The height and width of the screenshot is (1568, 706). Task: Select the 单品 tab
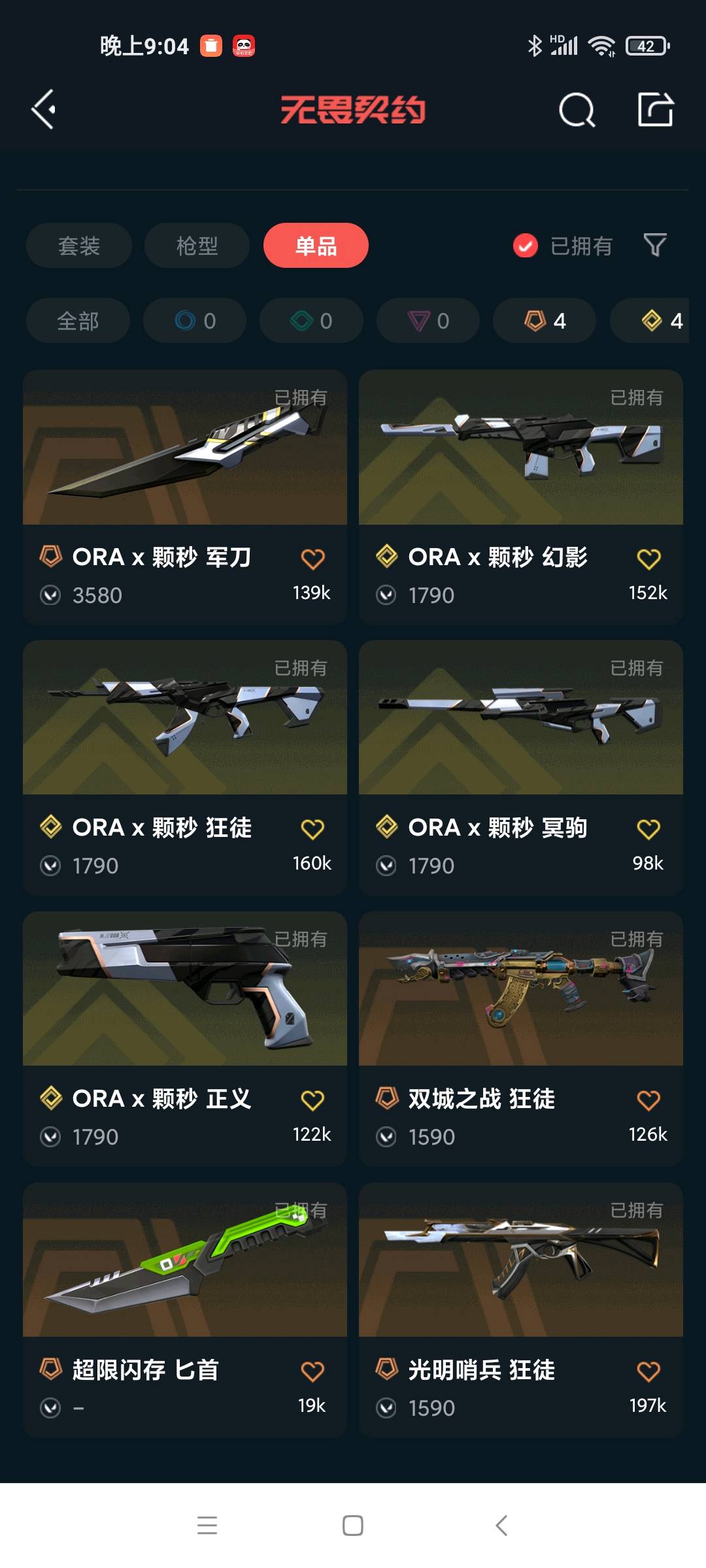pyautogui.click(x=316, y=246)
